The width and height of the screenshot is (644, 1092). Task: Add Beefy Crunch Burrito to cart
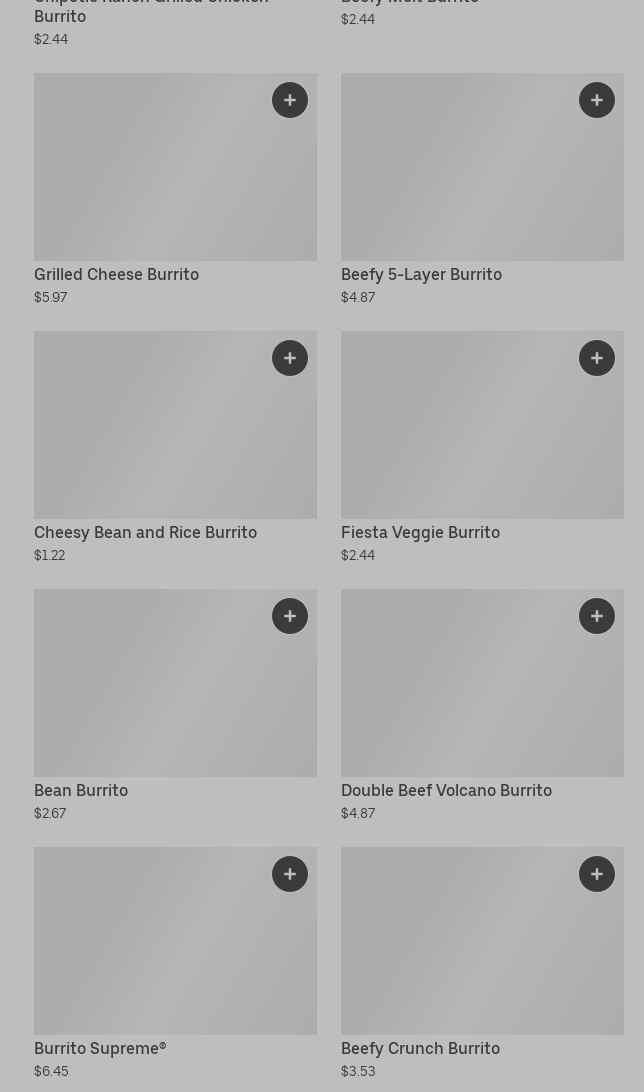coord(597,874)
